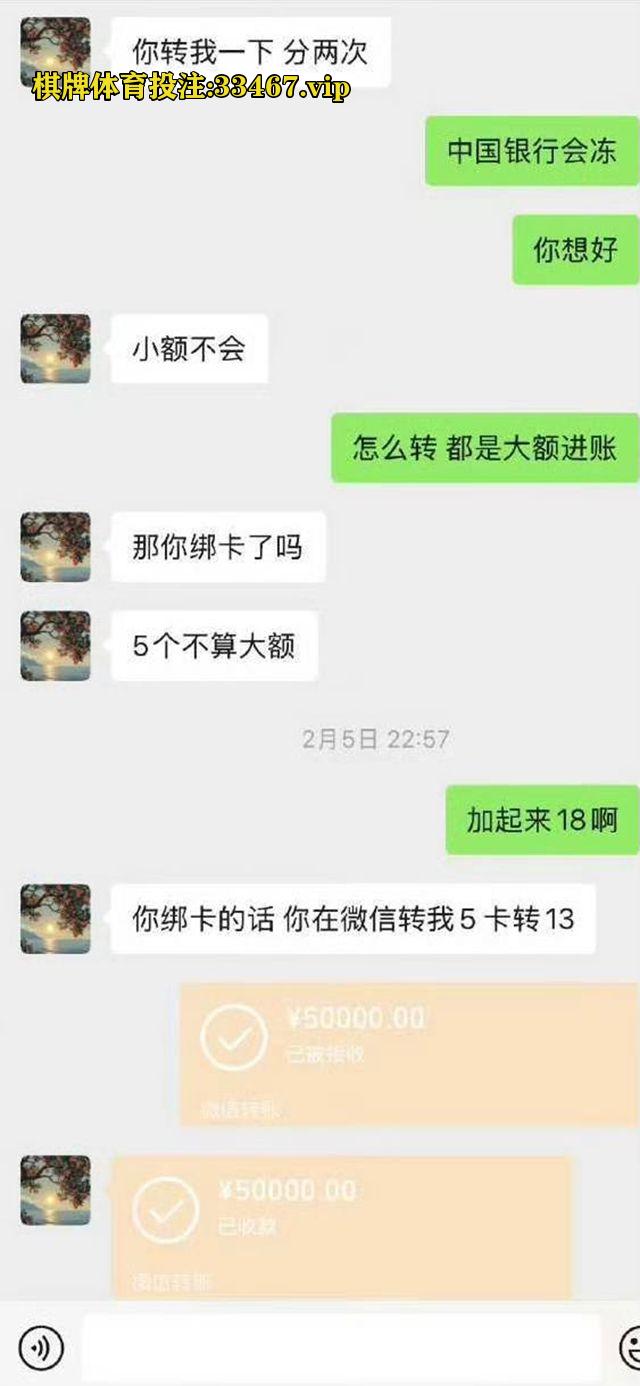
Task: Open the rejected ¥50000.00 transfer with 已被拒收
Action: pos(408,1054)
